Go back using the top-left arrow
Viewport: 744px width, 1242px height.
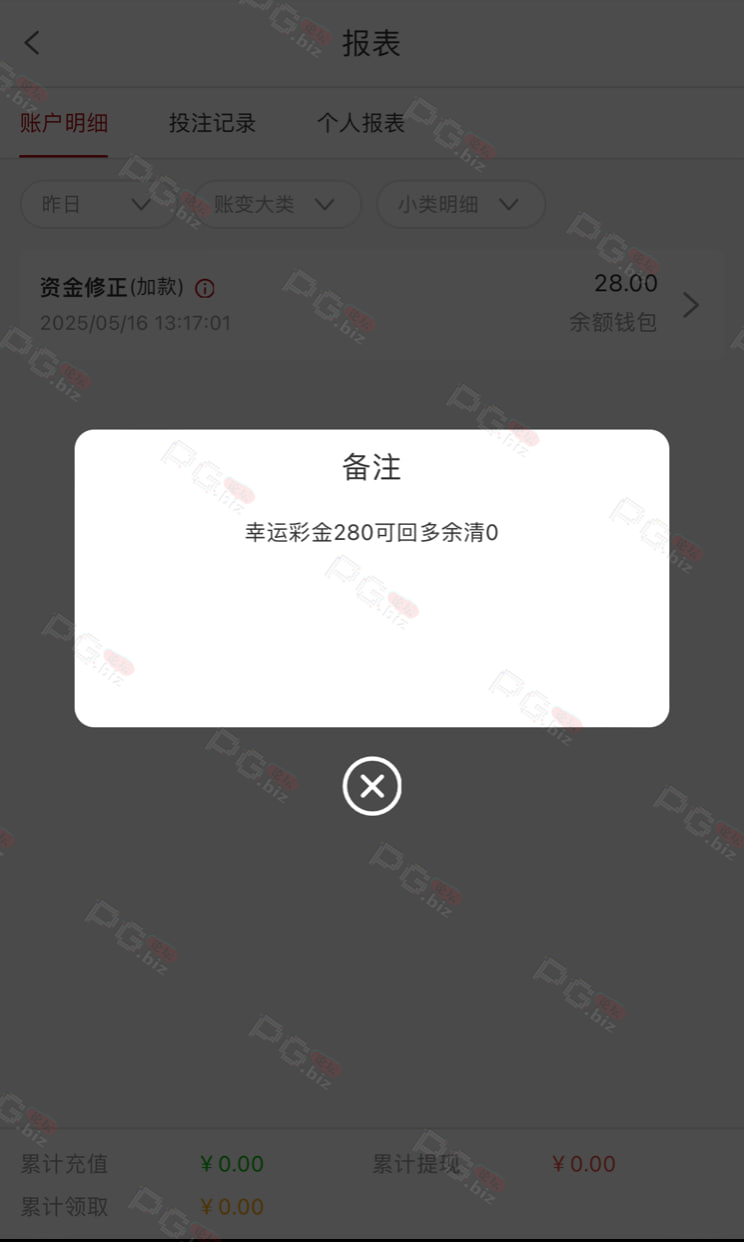click(x=32, y=43)
